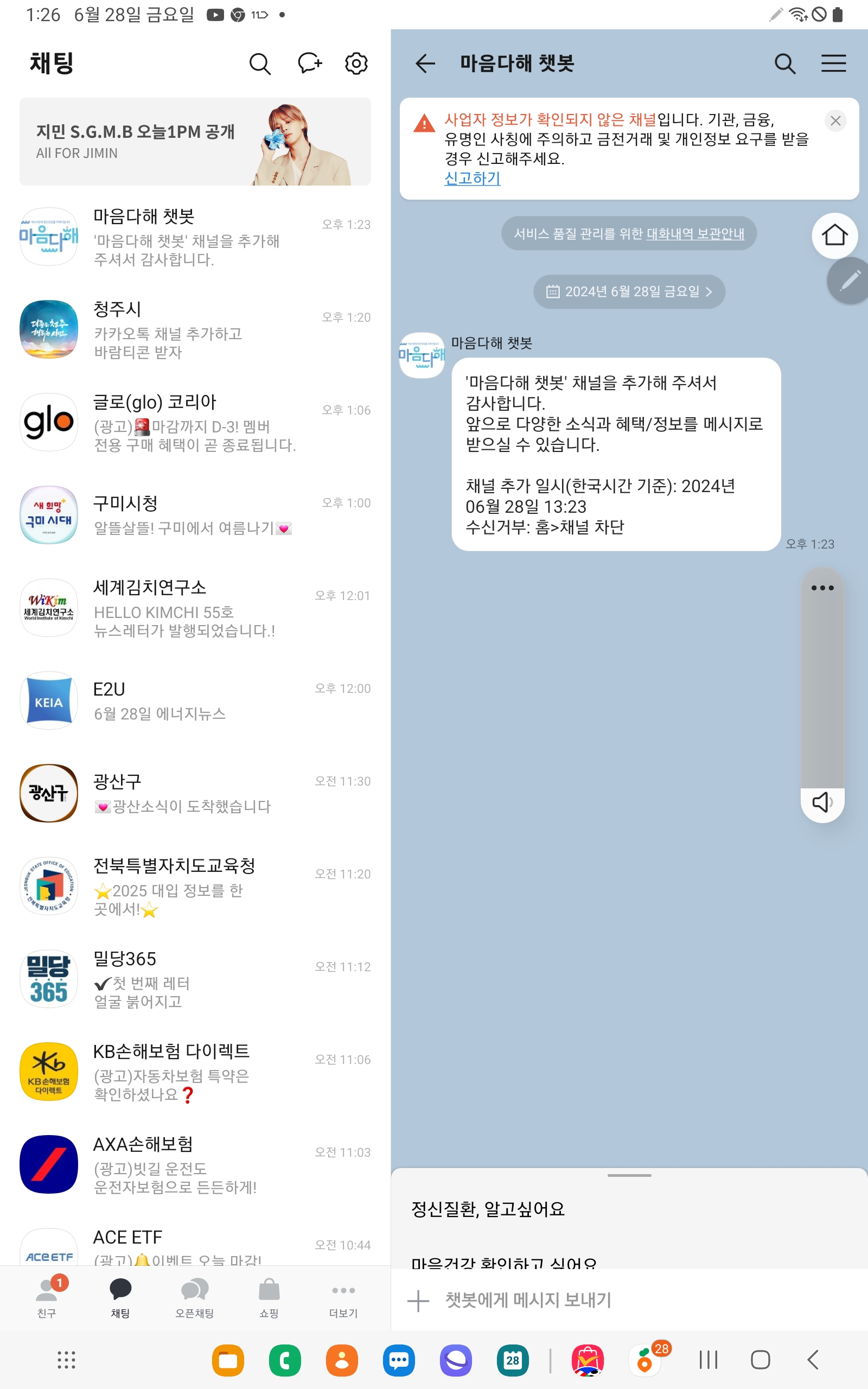Open the 글로(glo) 코리아 chat
The image size is (868, 1389).
(195, 423)
